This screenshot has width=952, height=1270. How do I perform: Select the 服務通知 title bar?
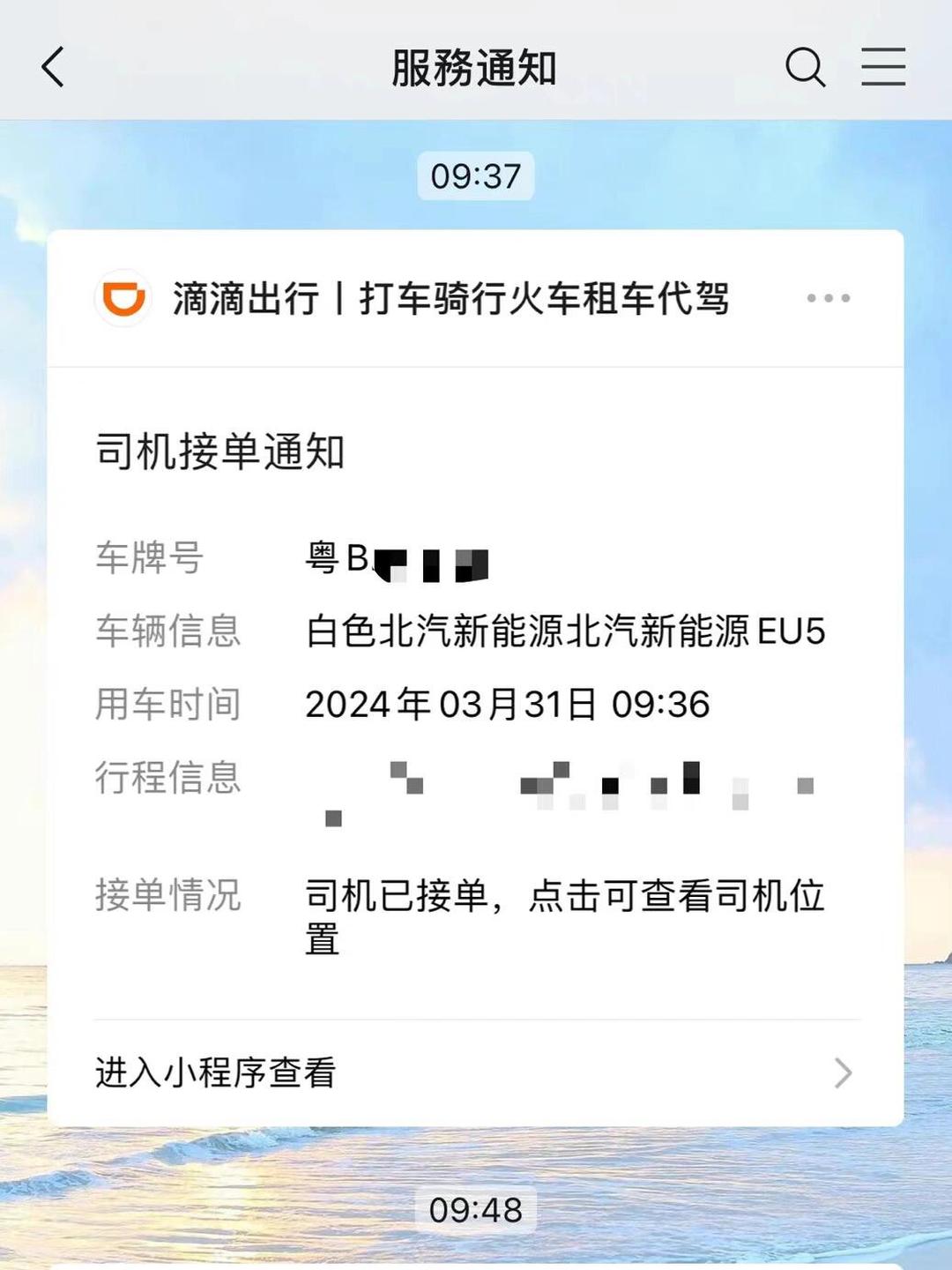coord(476,66)
